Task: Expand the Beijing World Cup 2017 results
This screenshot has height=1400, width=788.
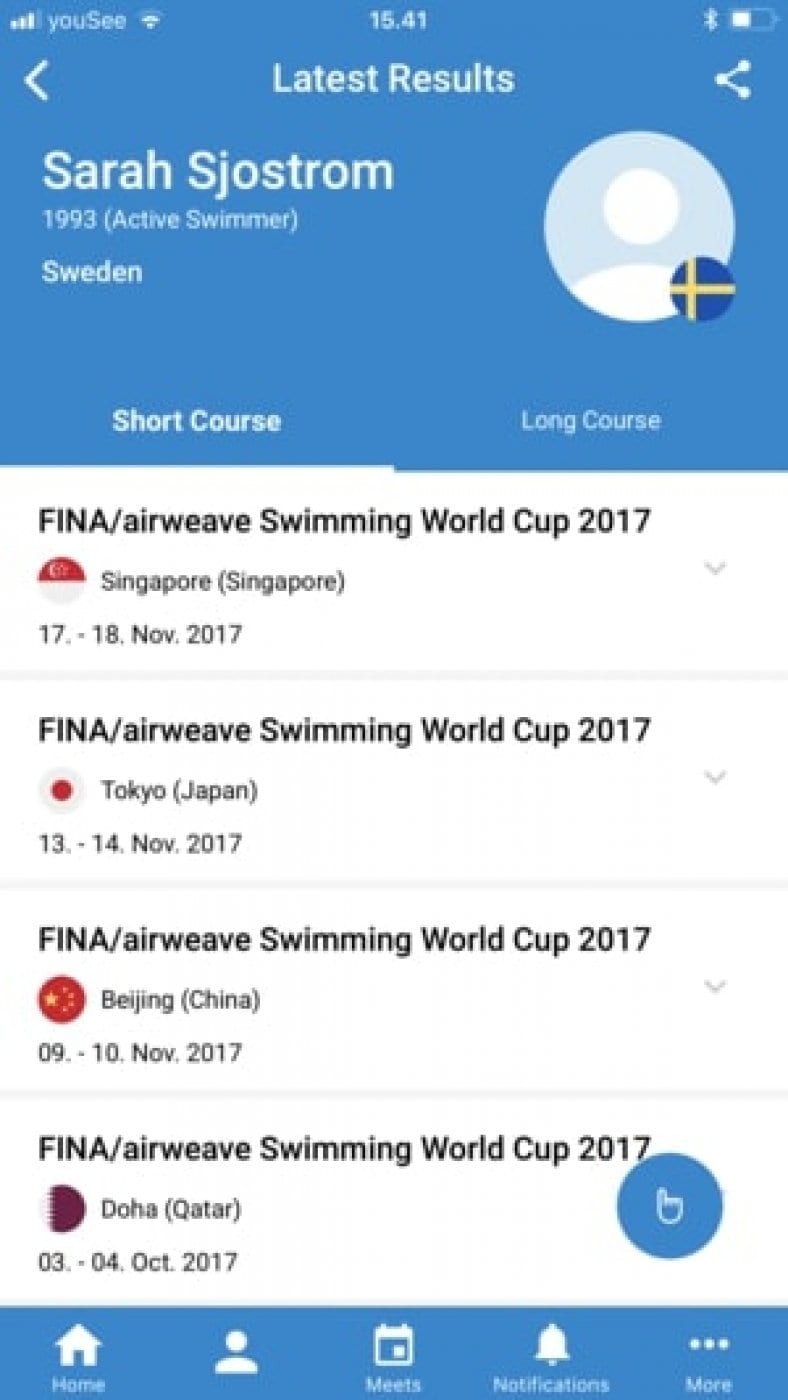Action: pos(715,986)
